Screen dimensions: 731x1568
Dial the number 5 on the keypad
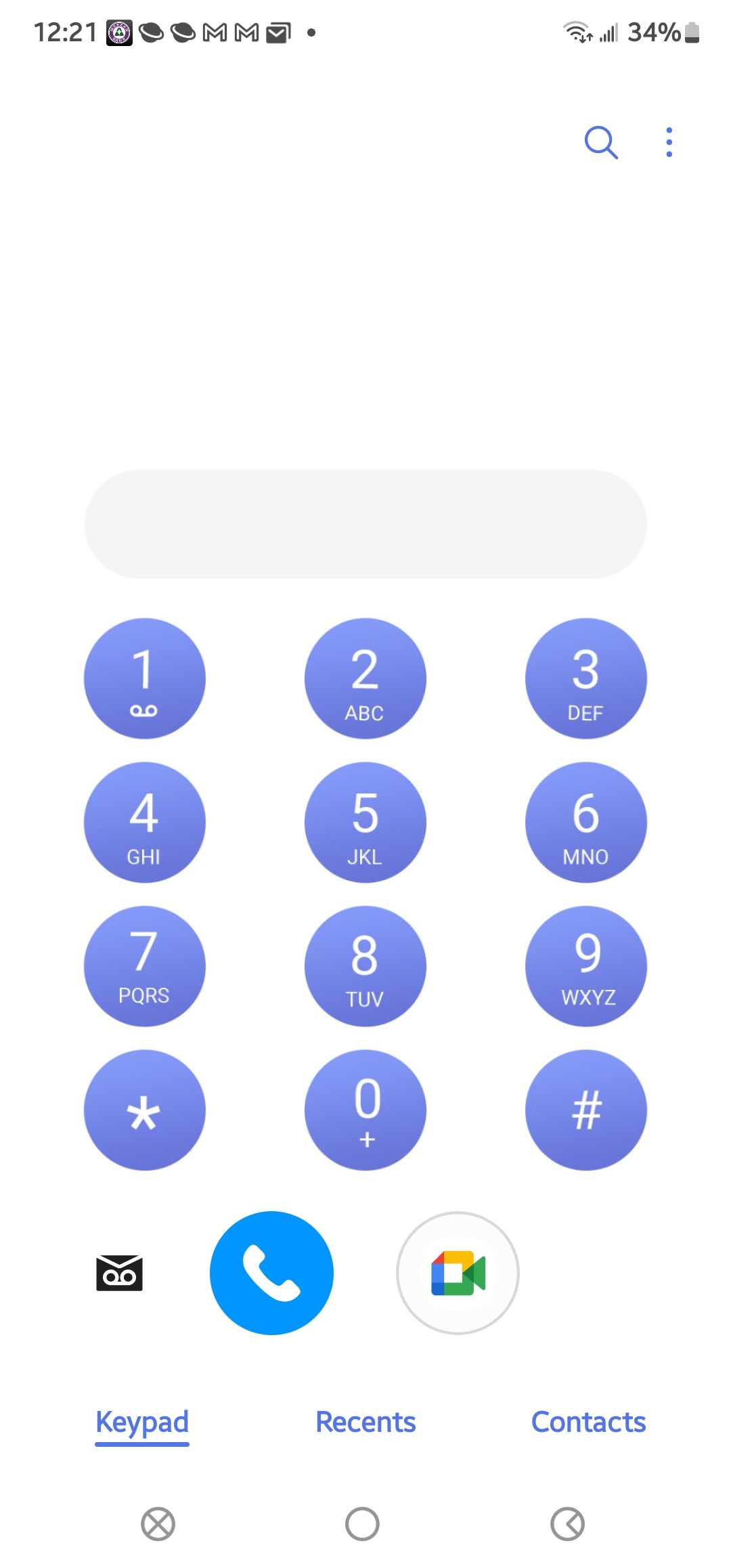[365, 822]
